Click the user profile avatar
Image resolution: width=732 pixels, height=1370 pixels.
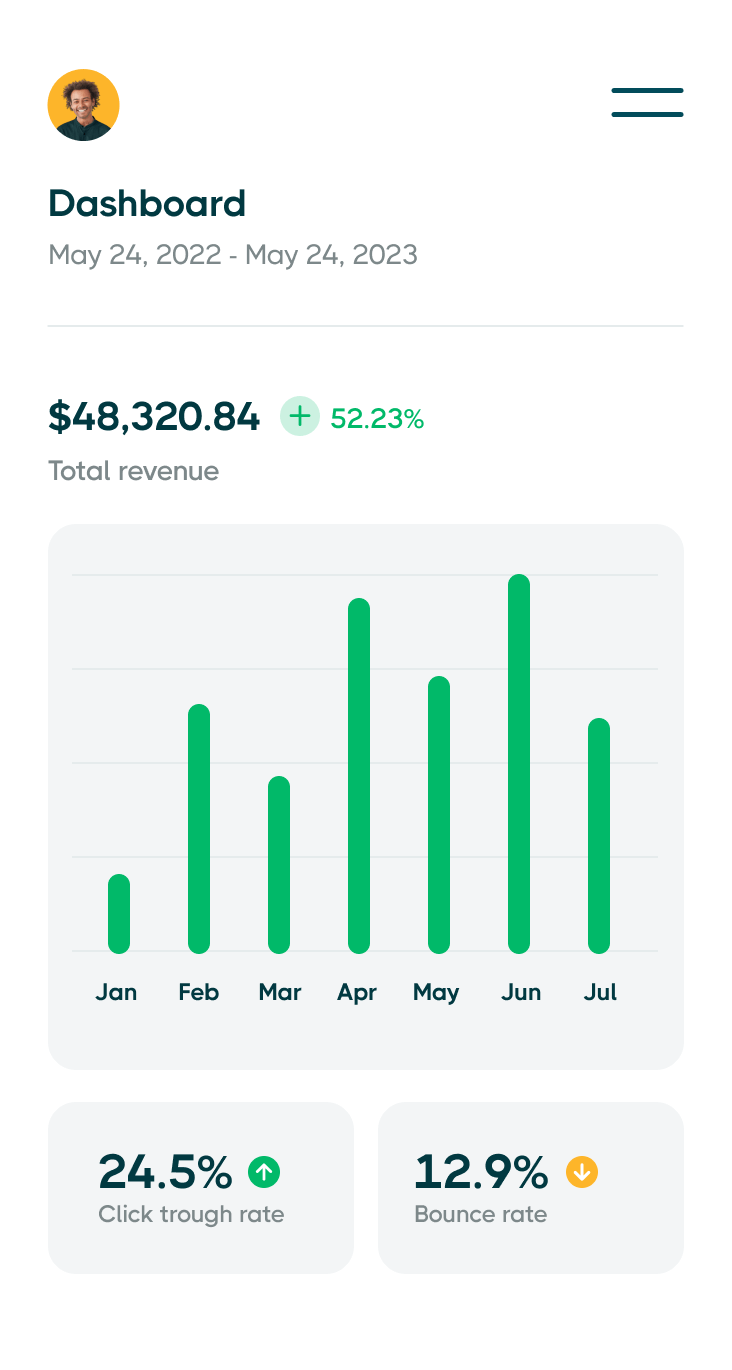(84, 104)
